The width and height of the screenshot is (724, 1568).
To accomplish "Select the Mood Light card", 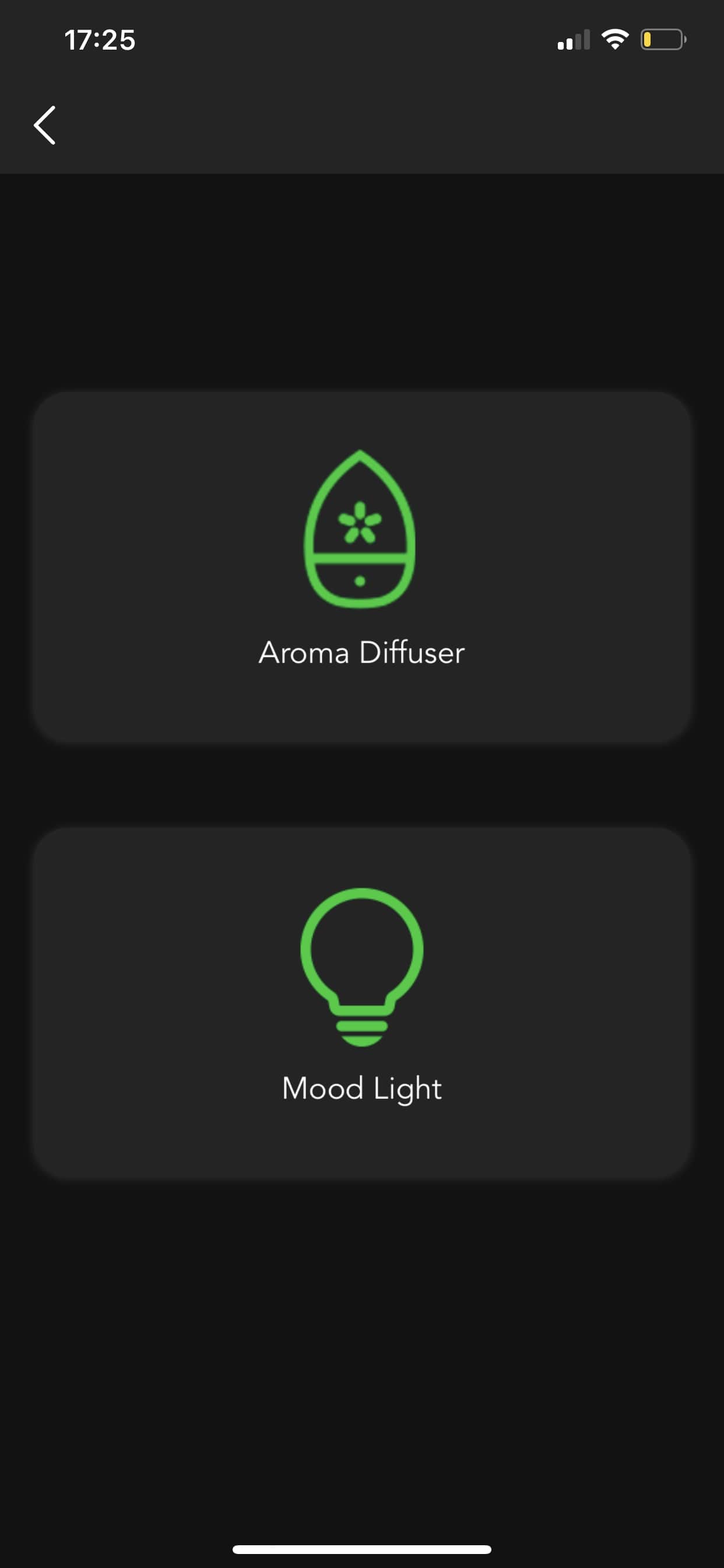I will click(x=361, y=1003).
